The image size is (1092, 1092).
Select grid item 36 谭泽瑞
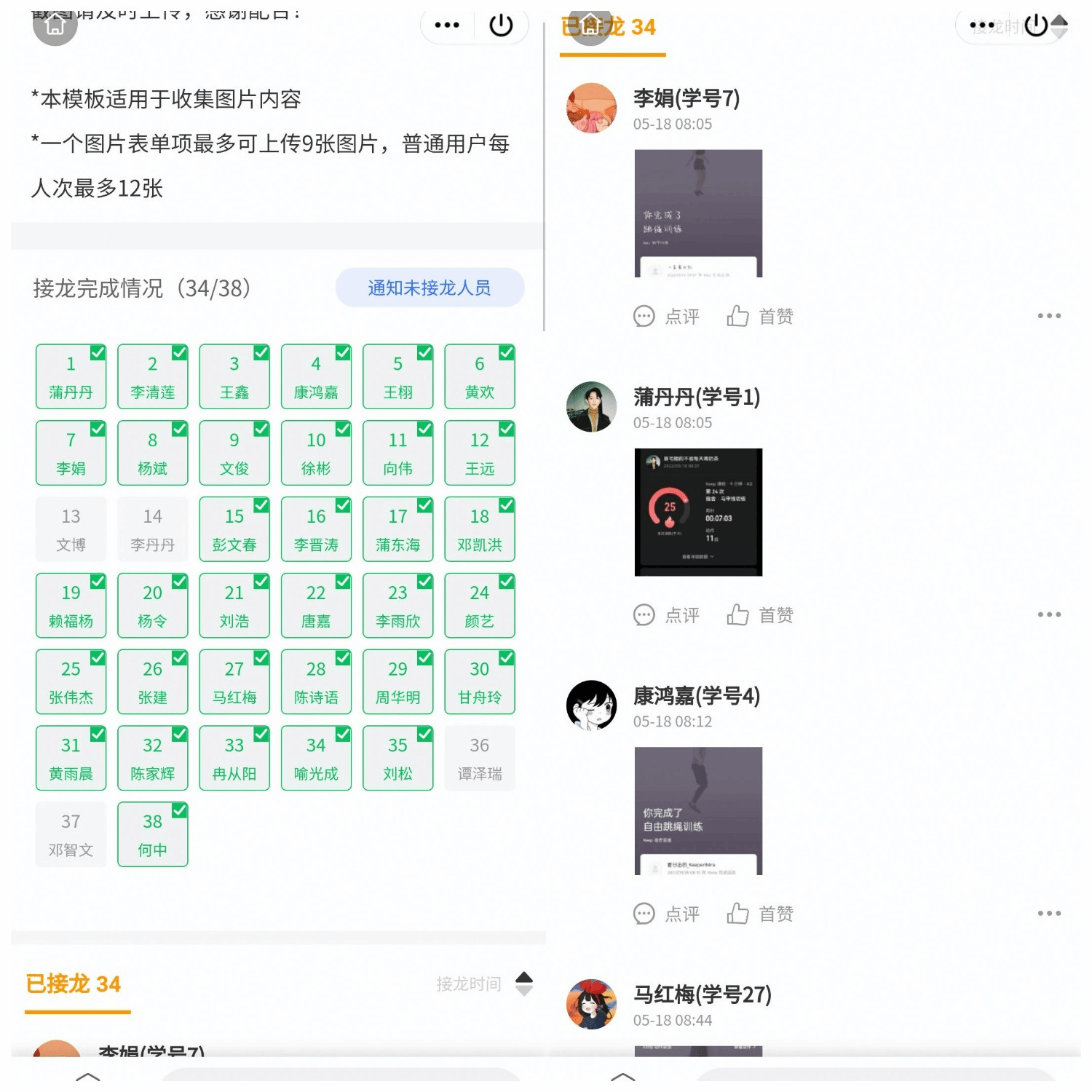(479, 758)
